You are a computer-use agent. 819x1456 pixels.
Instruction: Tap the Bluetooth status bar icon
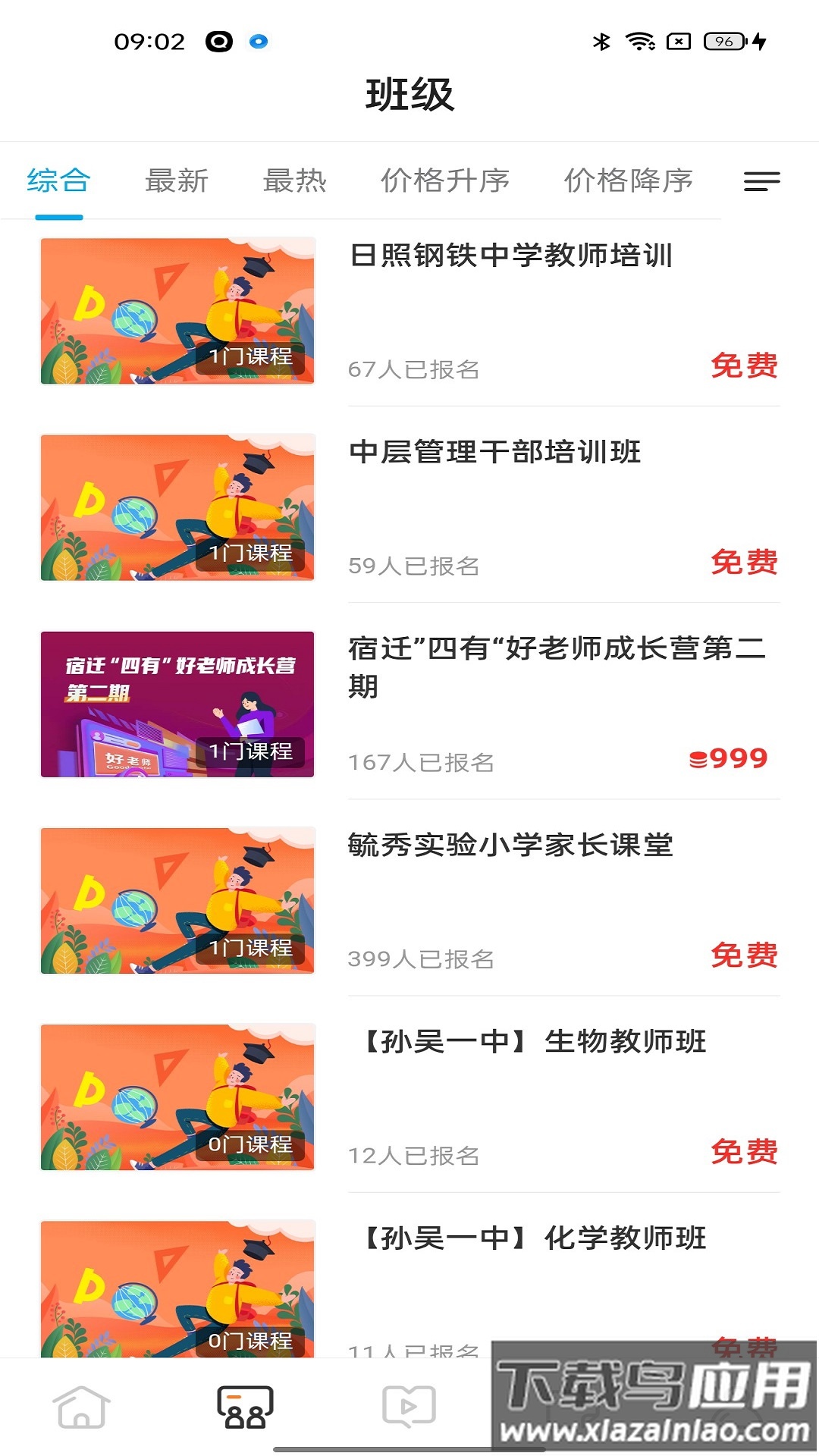603,43
